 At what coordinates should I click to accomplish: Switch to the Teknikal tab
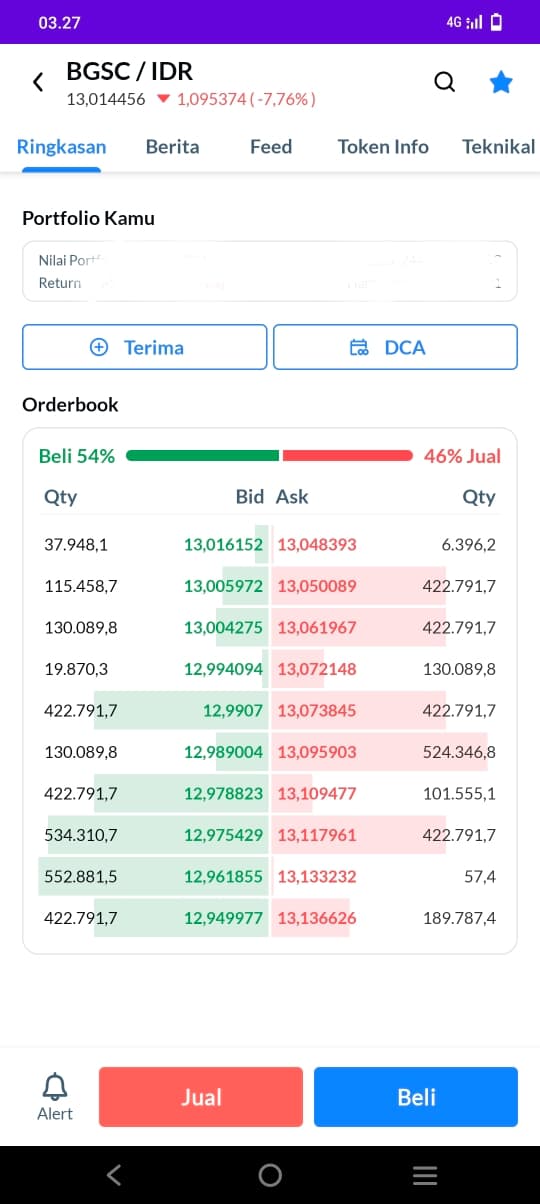499,147
